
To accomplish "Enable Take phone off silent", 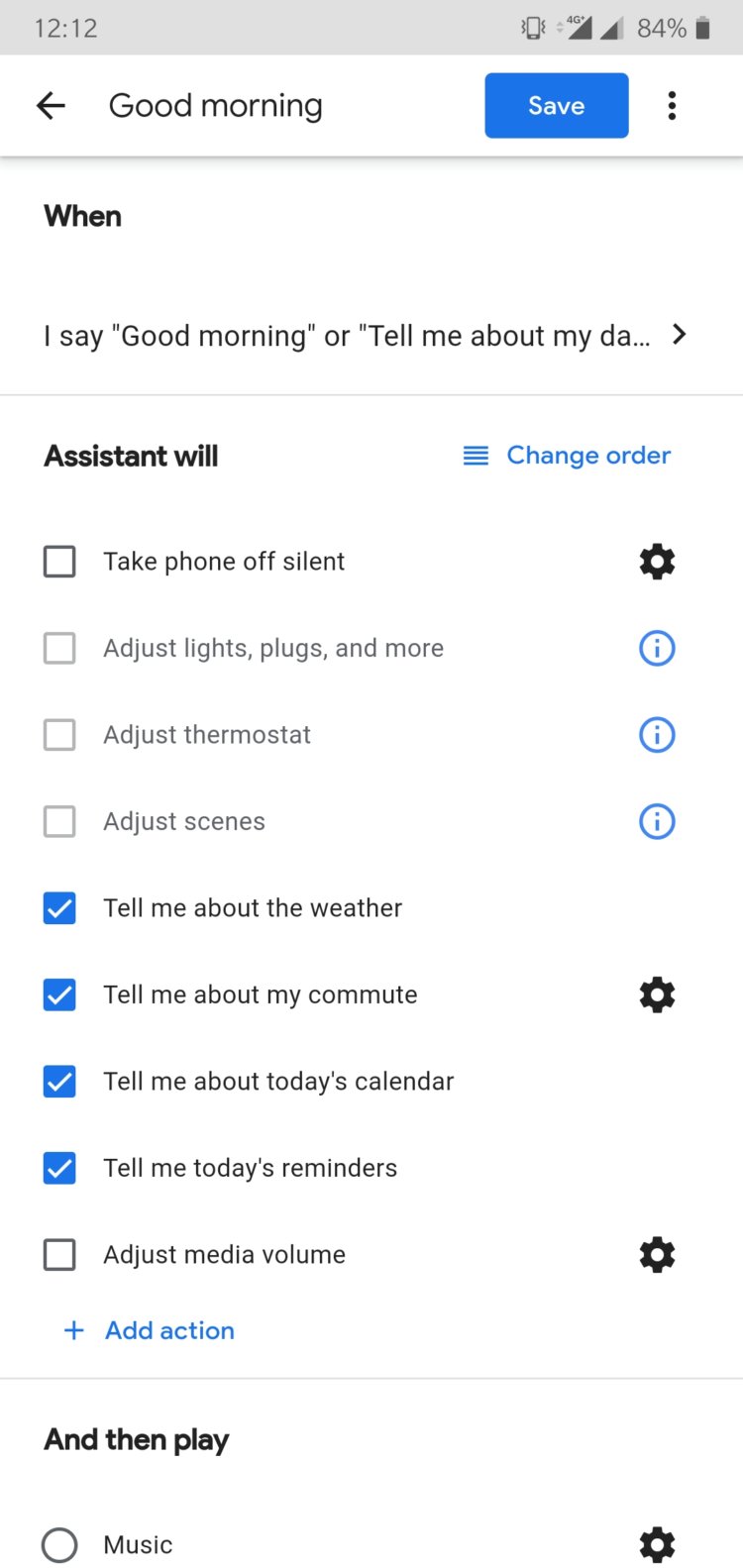I will point(59,561).
